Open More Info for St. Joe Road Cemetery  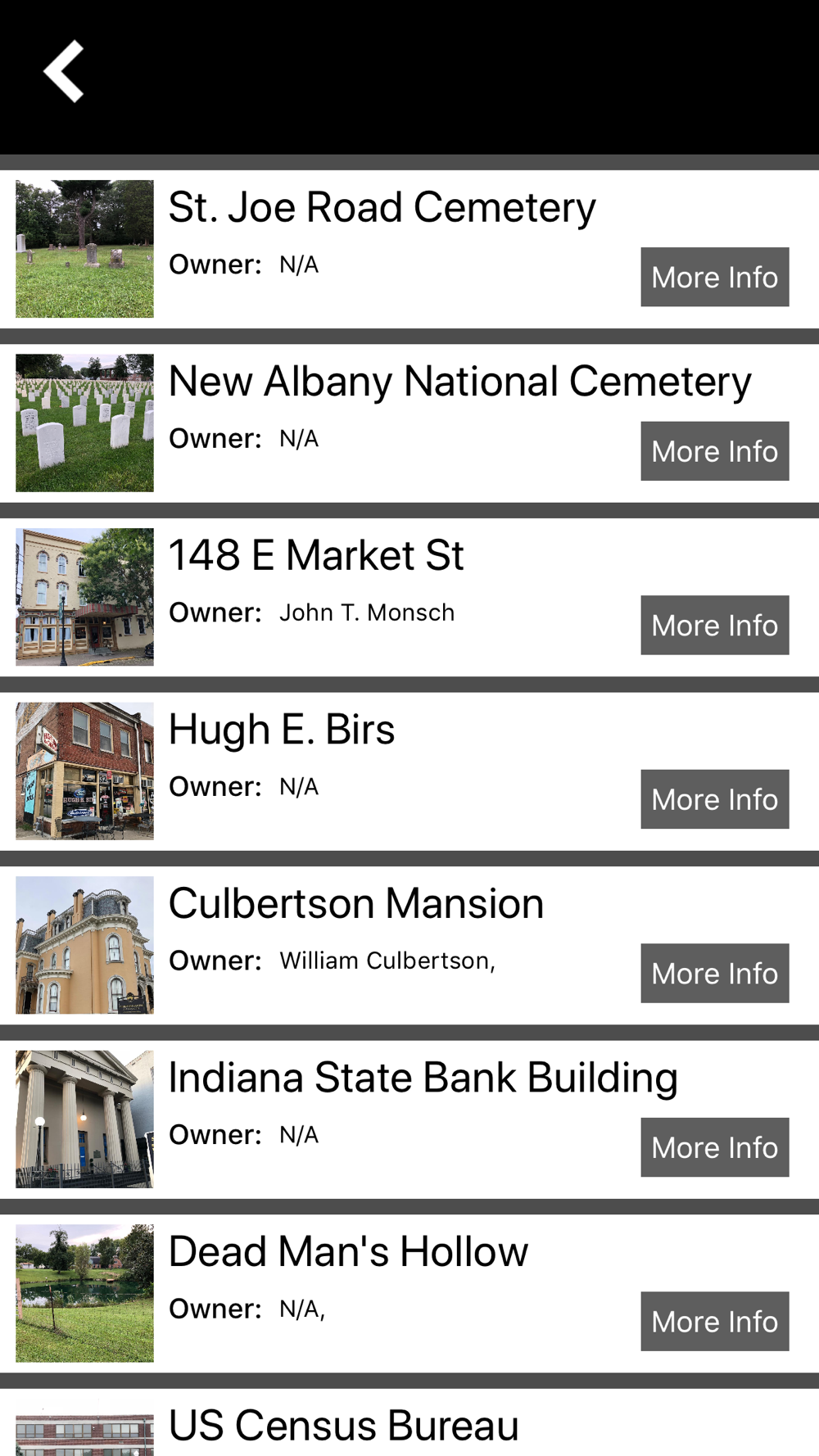pyautogui.click(x=714, y=277)
